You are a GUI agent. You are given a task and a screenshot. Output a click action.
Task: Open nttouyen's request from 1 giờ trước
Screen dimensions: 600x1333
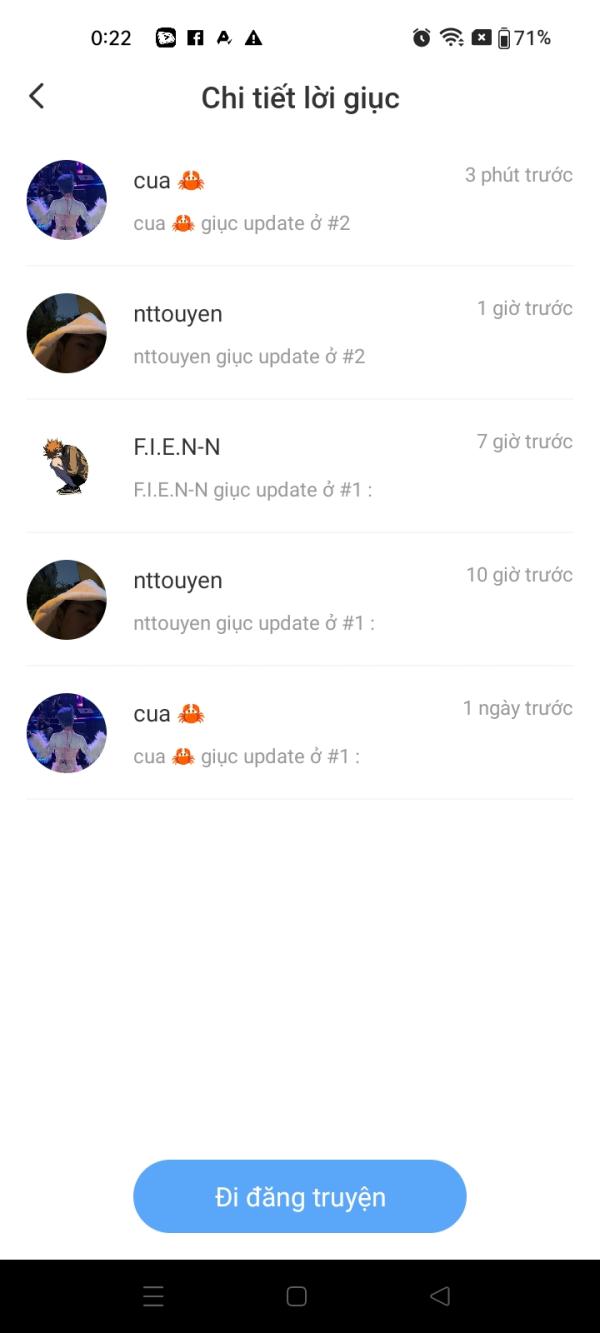tap(300, 333)
